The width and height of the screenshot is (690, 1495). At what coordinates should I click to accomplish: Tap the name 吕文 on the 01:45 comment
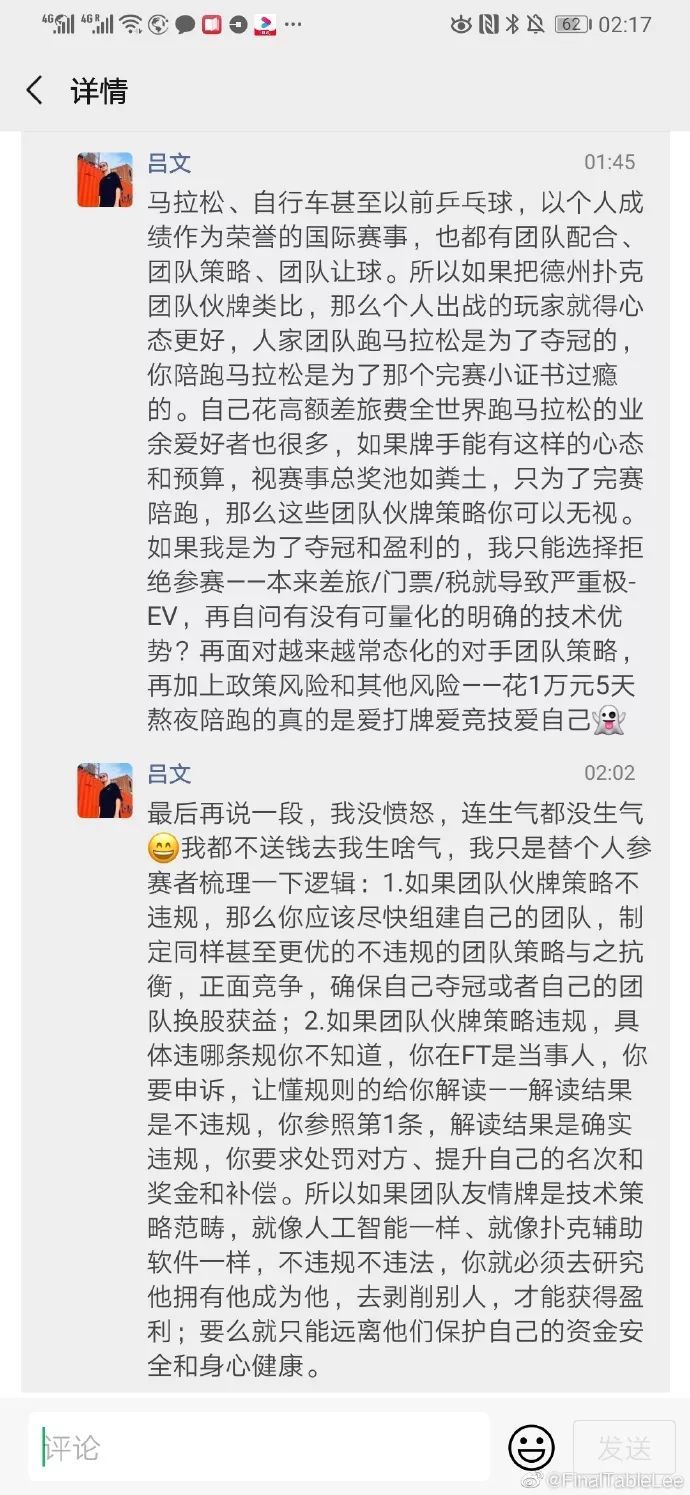pos(169,164)
